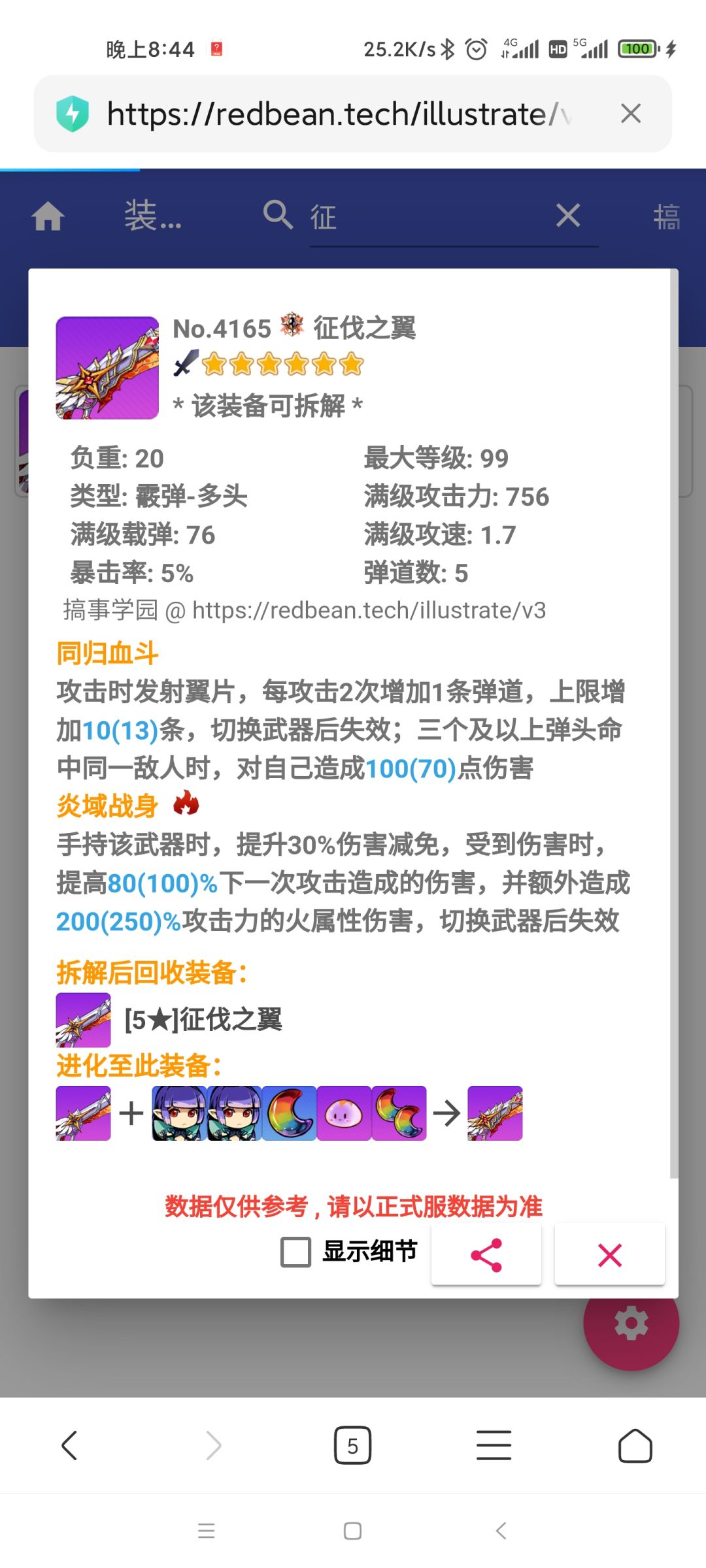Close the equipment detail popup
The width and height of the screenshot is (706, 1568).
tap(609, 1254)
